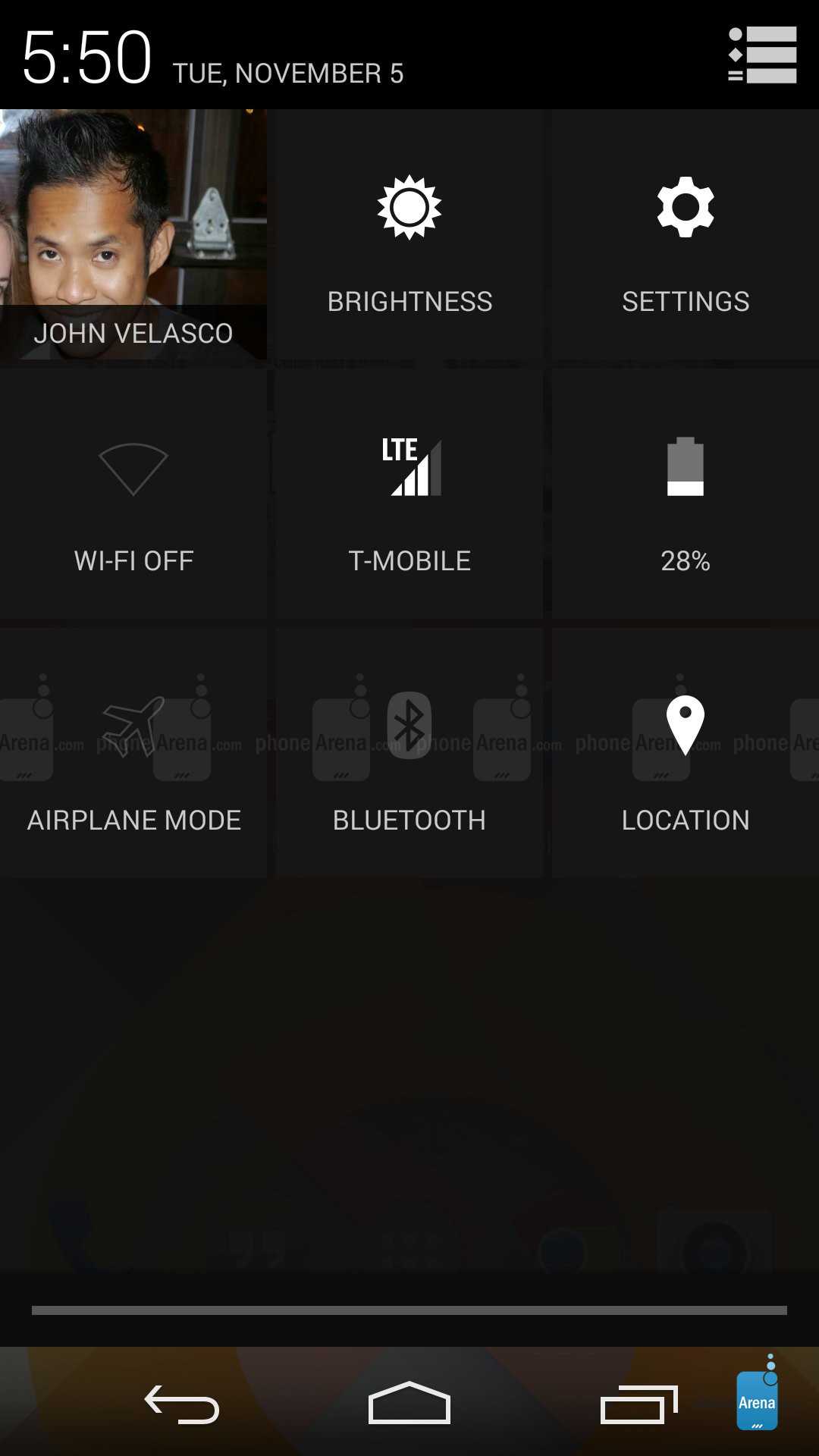819x1456 pixels.
Task: Turn on Wi-Fi
Action: click(133, 494)
